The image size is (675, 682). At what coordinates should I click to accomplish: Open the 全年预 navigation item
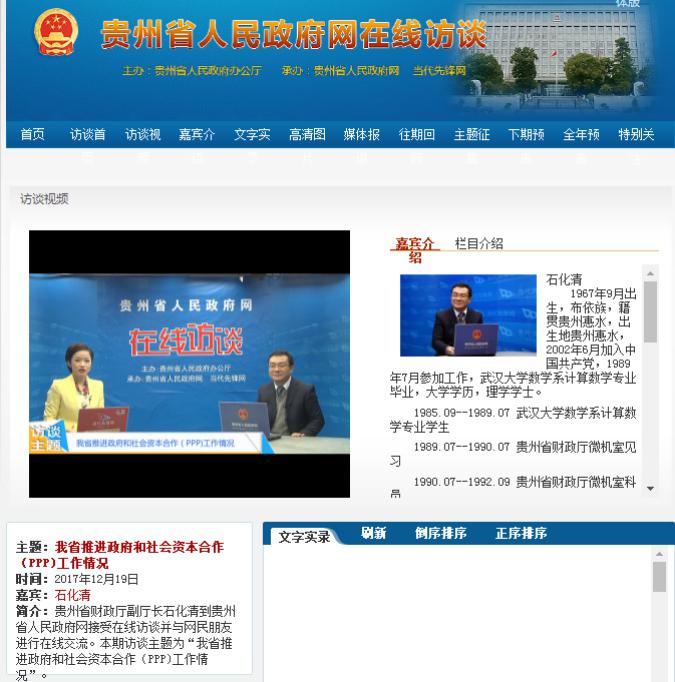coord(581,135)
